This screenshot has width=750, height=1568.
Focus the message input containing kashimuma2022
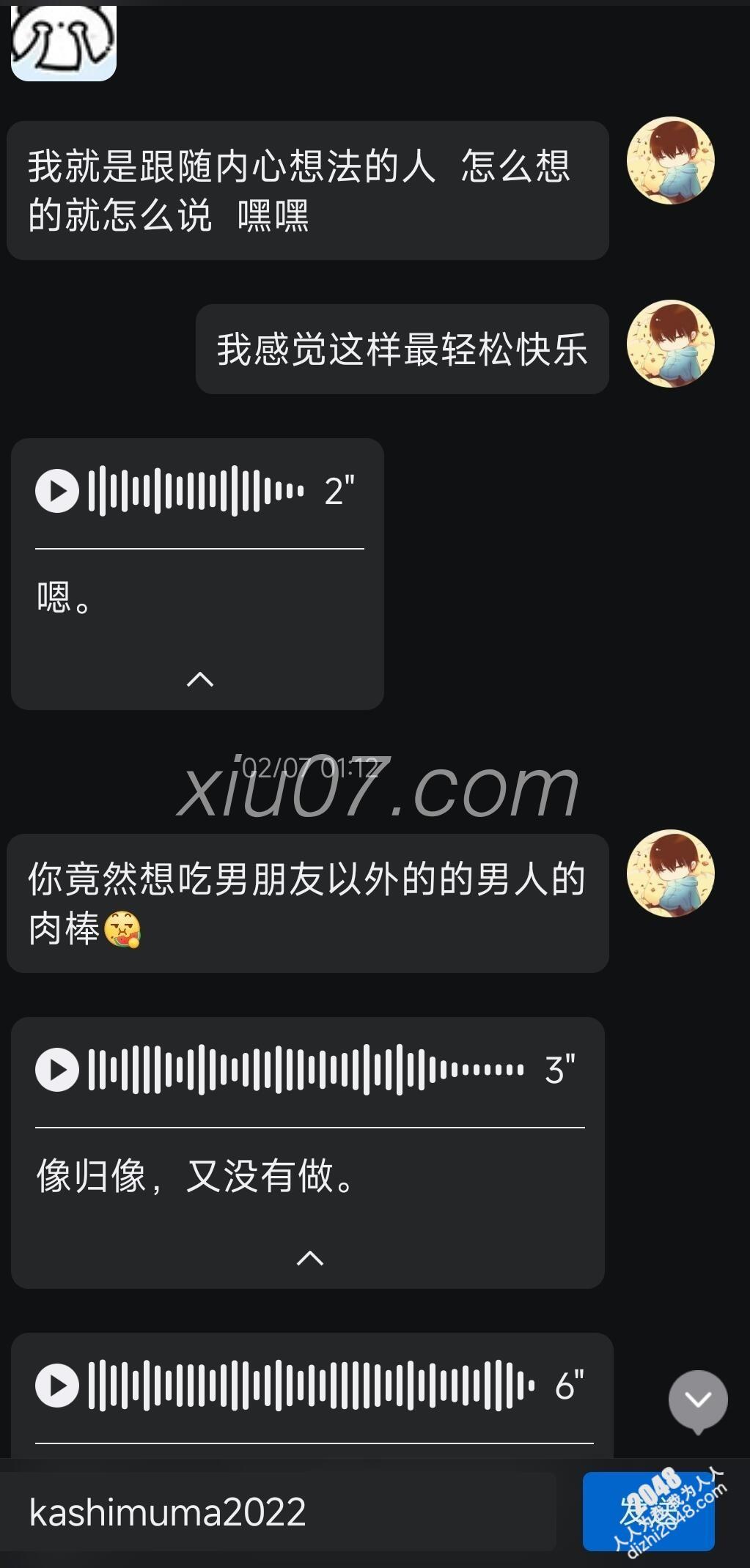click(279, 1513)
